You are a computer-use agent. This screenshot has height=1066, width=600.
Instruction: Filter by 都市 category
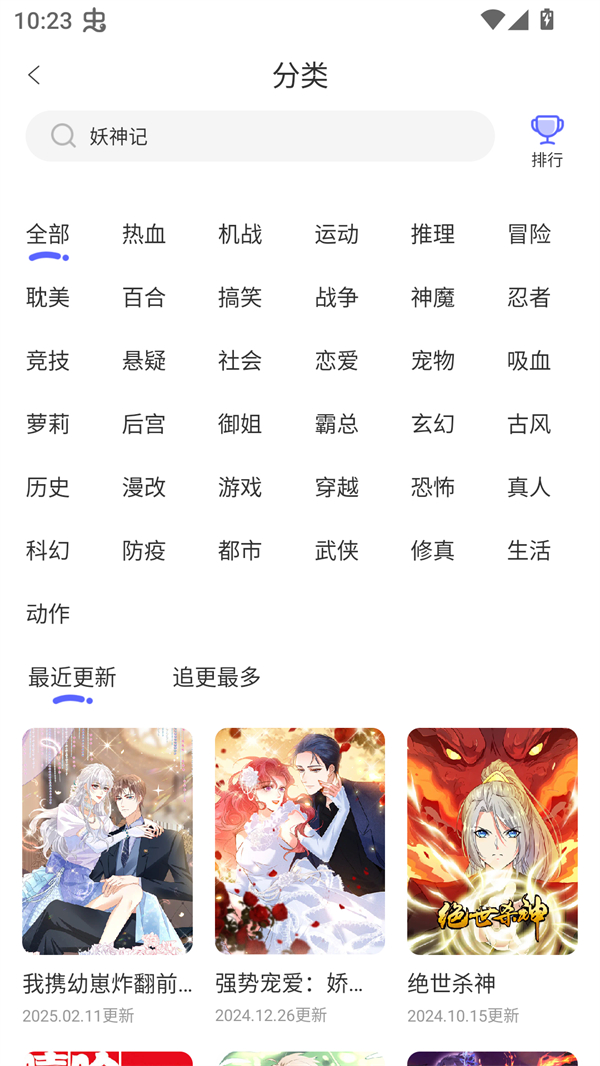tap(240, 550)
